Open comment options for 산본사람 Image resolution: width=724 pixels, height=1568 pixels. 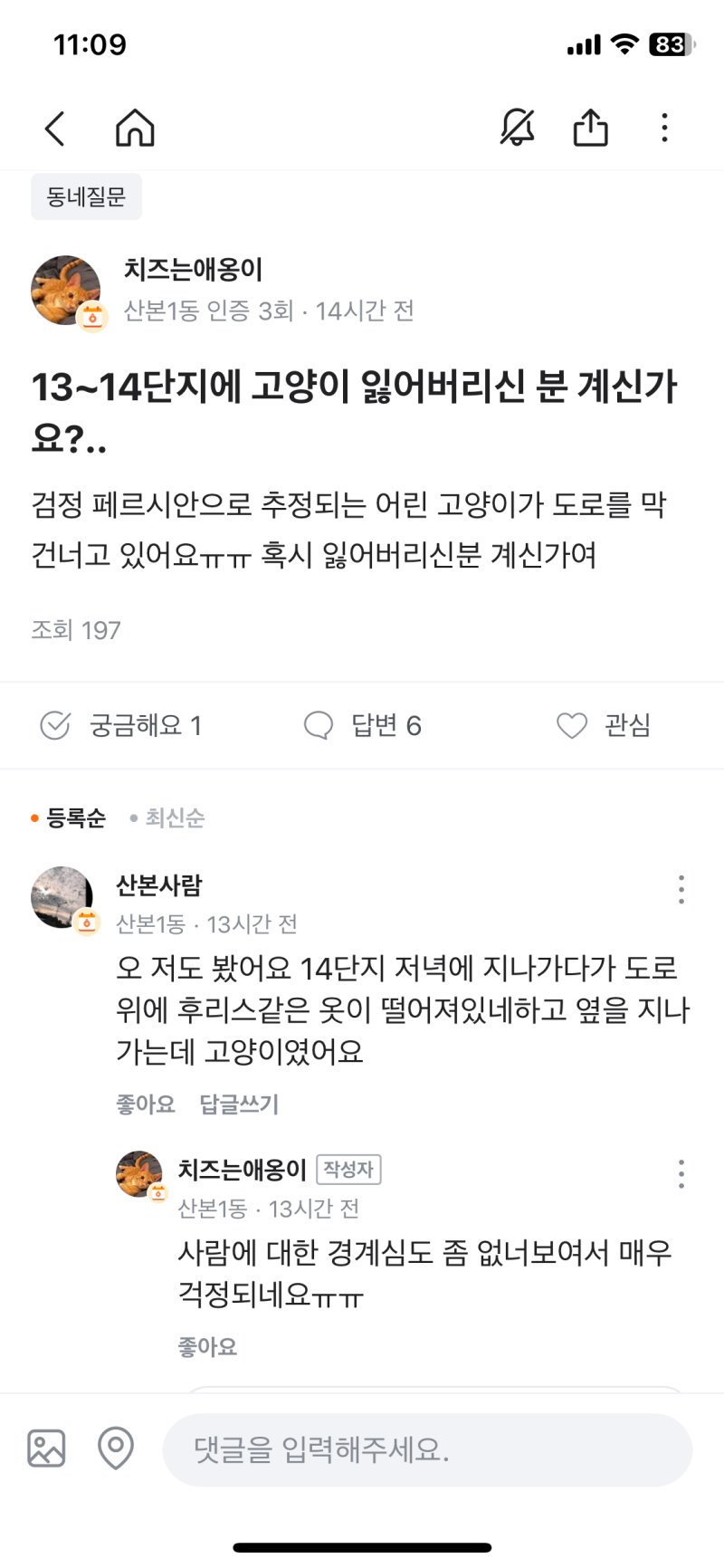point(681,890)
